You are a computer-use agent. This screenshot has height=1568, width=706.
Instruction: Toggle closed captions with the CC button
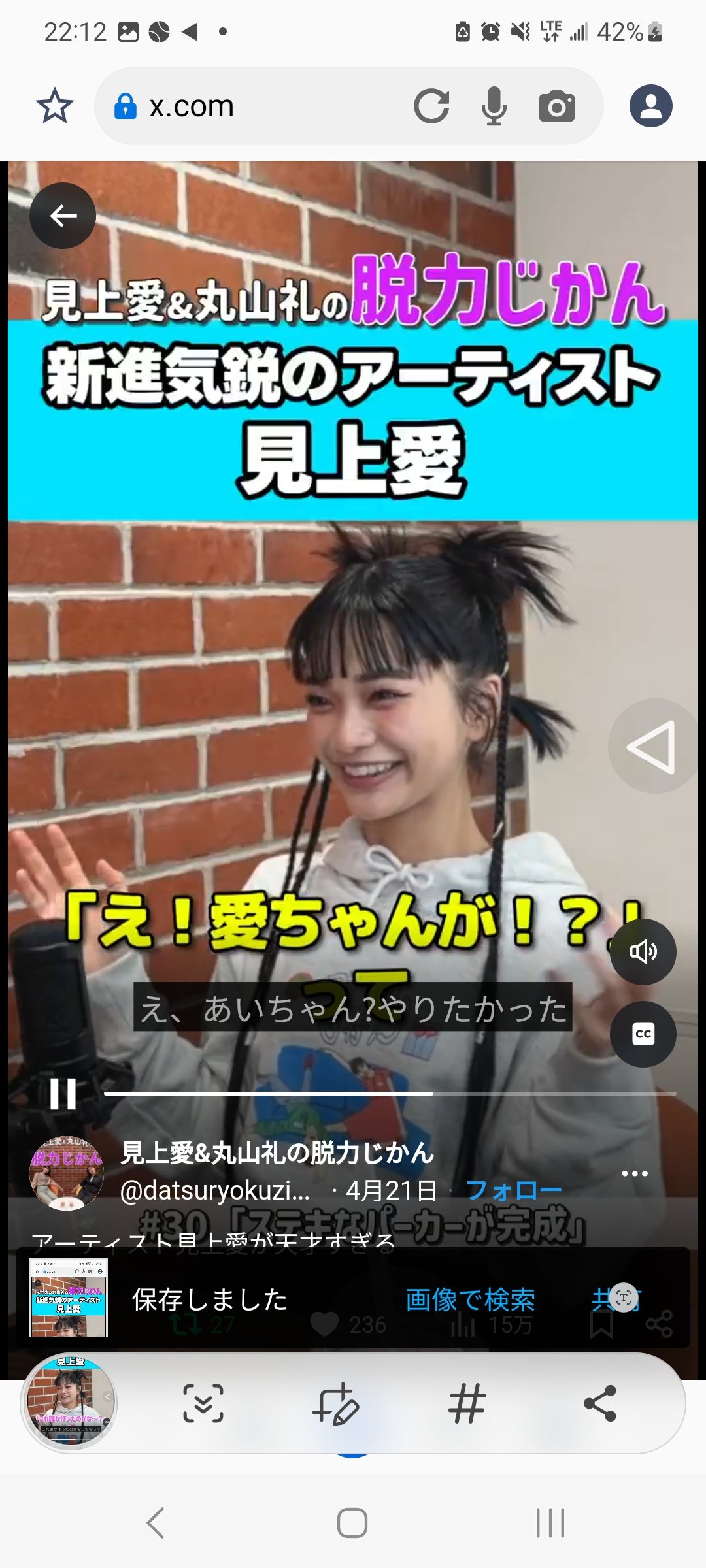(x=643, y=1034)
